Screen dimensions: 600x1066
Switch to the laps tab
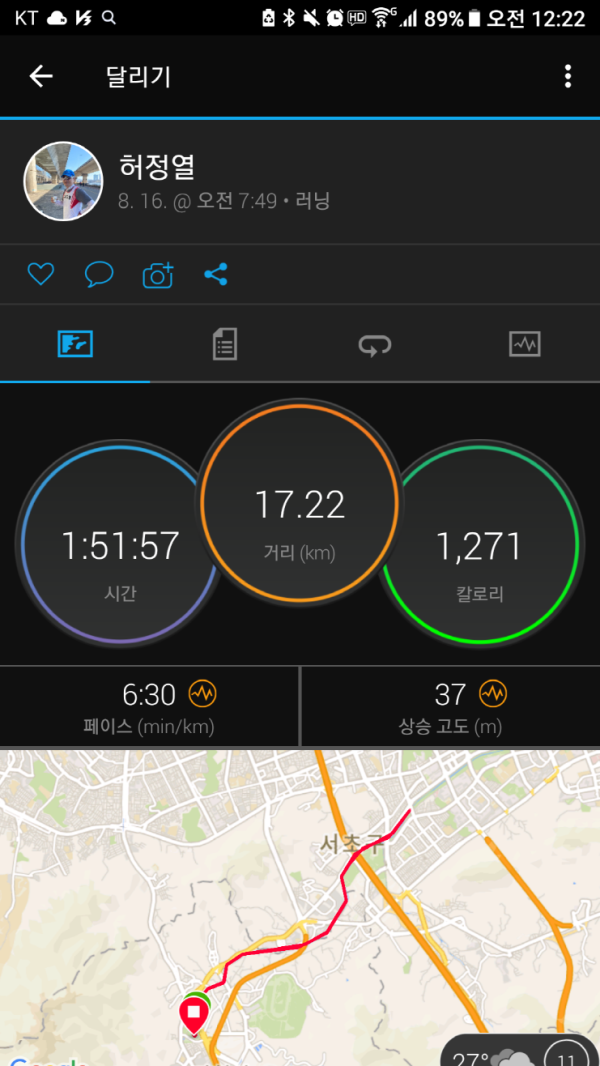(375, 345)
